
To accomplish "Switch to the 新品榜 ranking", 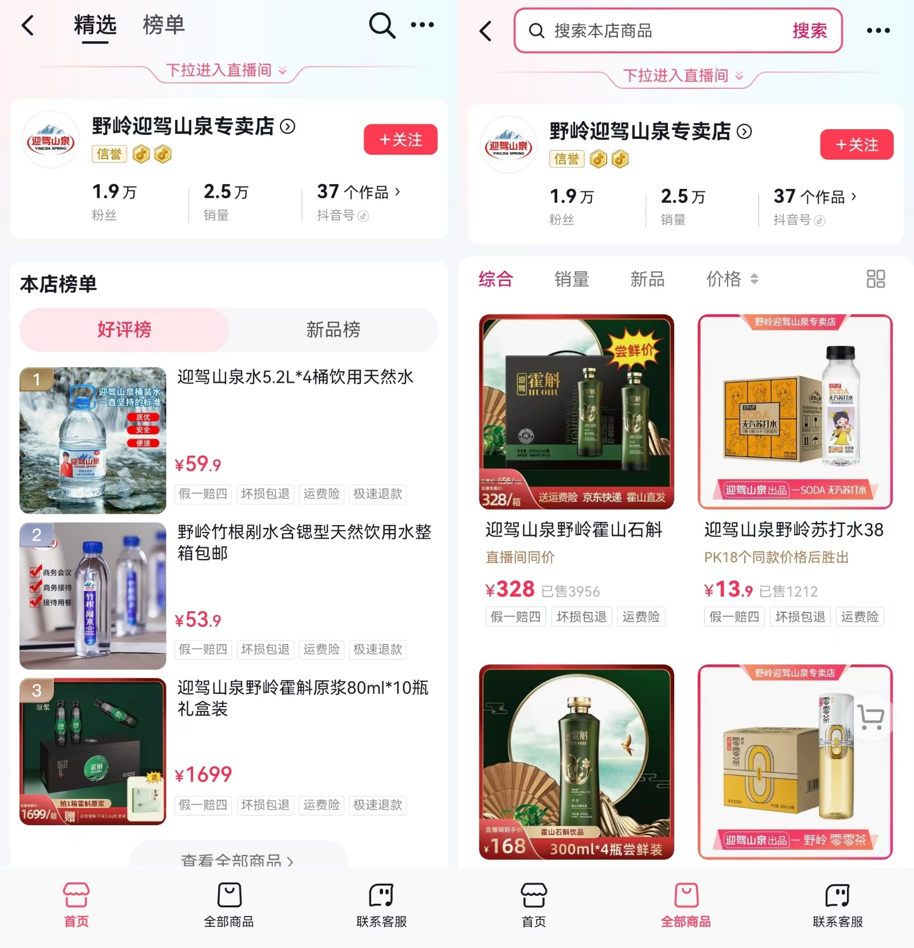I will pos(332,330).
